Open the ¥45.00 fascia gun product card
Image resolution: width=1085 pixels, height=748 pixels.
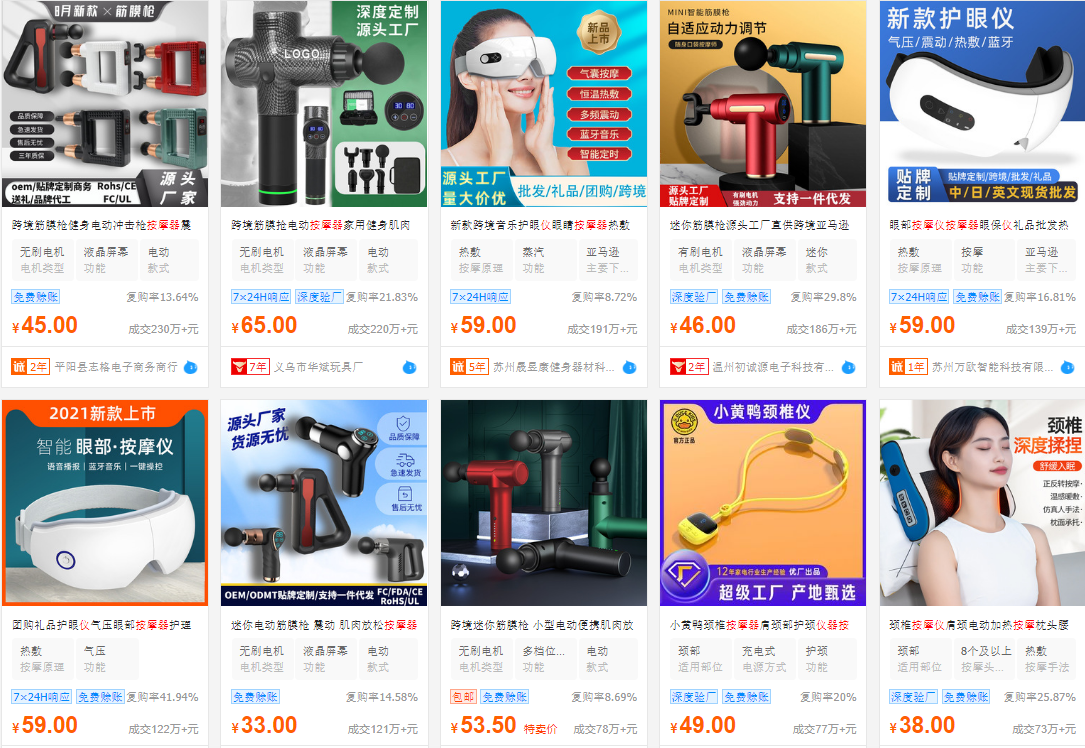(105, 103)
